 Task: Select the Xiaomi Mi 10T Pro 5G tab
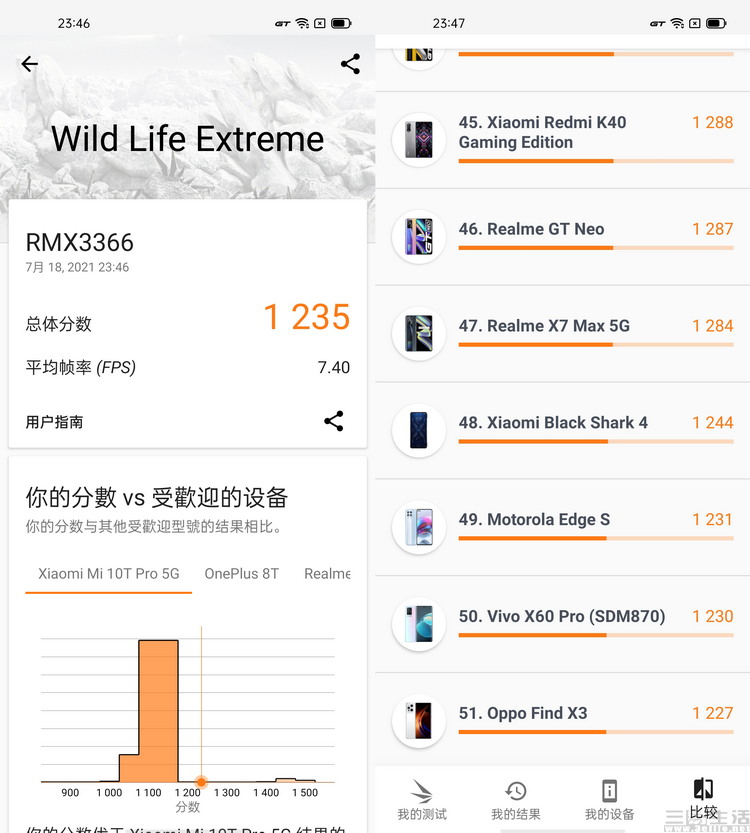coord(108,574)
